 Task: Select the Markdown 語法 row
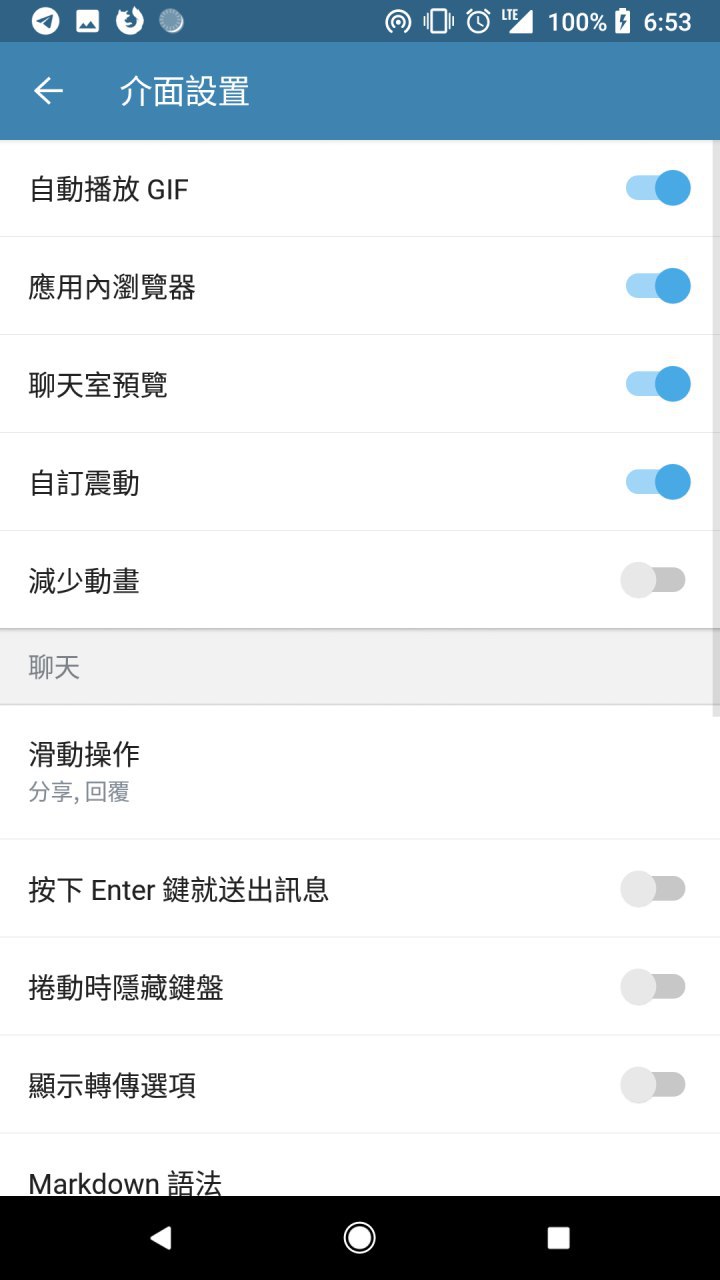pos(360,1178)
